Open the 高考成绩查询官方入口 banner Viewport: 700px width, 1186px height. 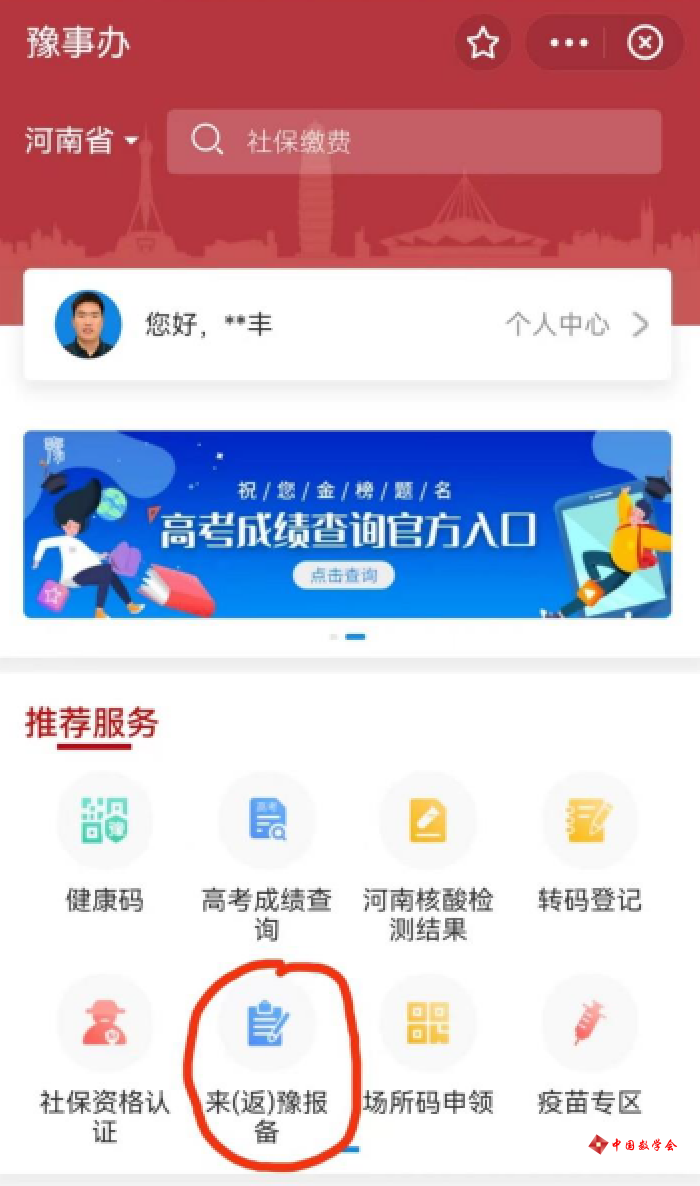pyautogui.click(x=347, y=524)
